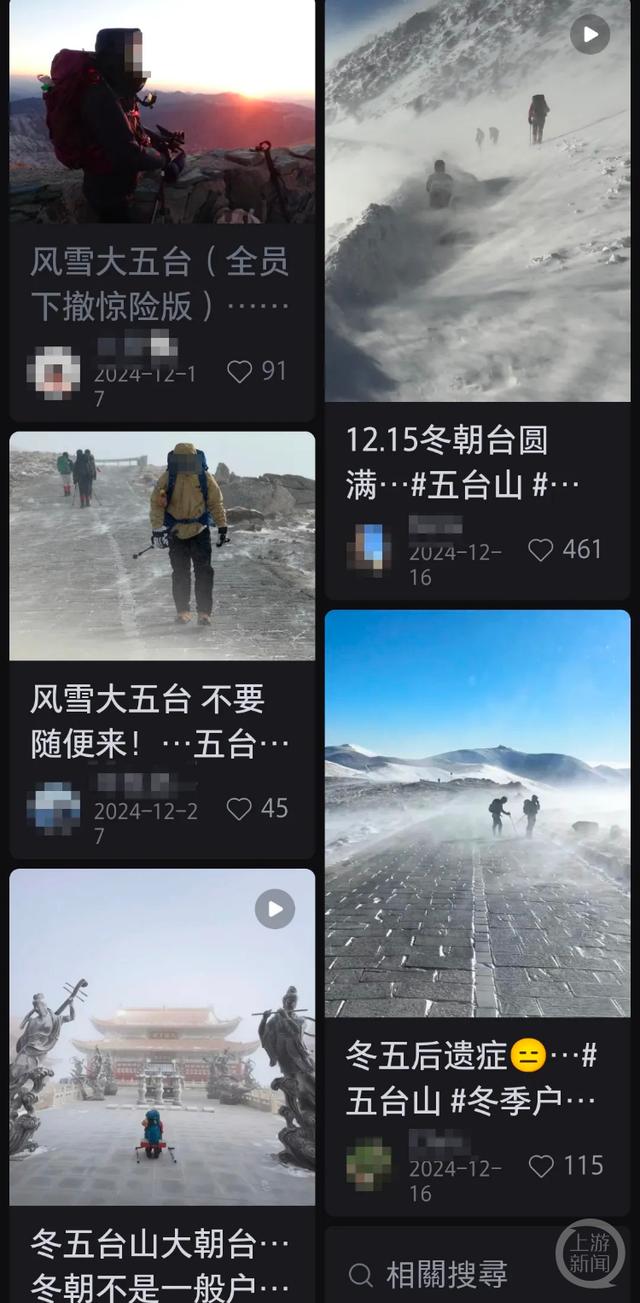
Task: Open the post 风雪大五台 不要随便来
Action: [162, 546]
